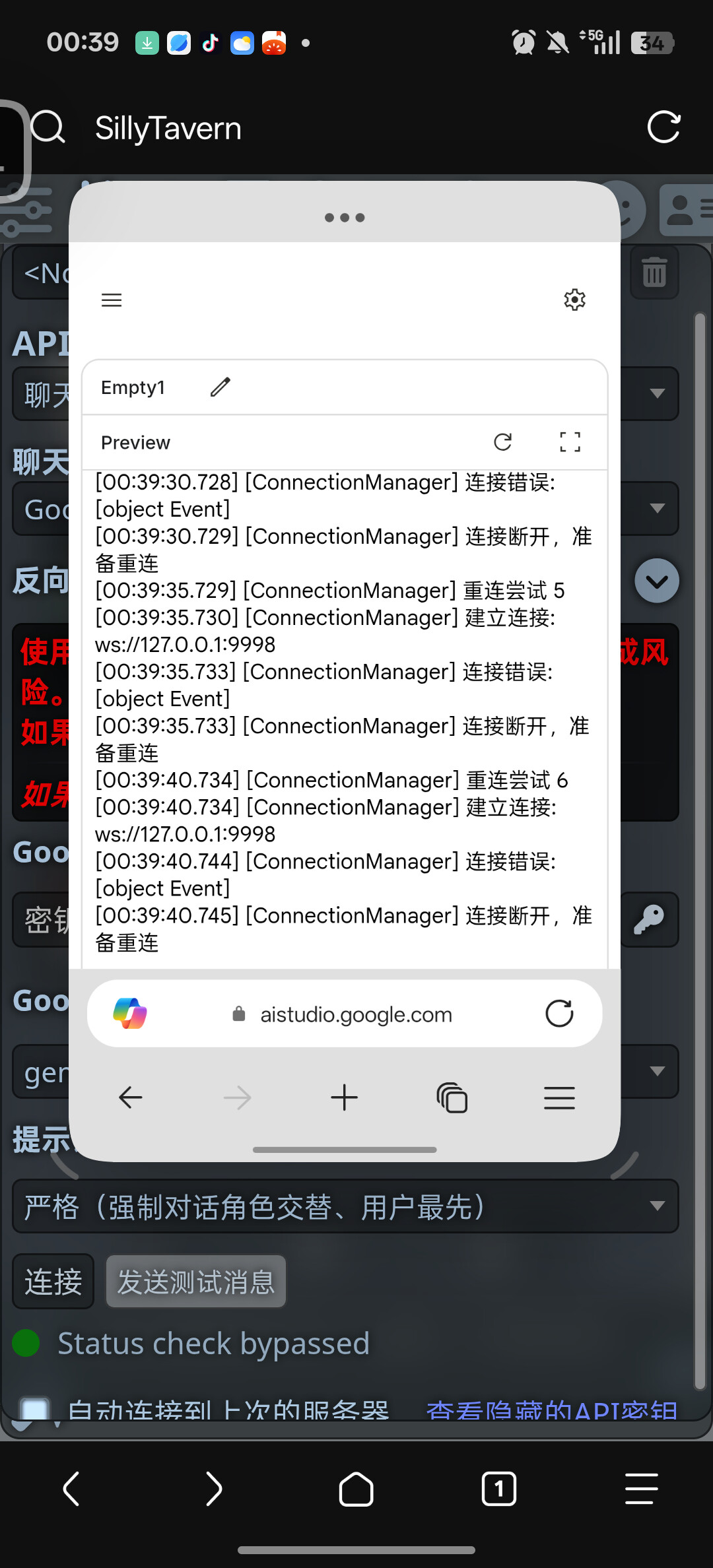This screenshot has width=713, height=1568.
Task: Expand the Preview pane to fullscreen
Action: coord(569,442)
